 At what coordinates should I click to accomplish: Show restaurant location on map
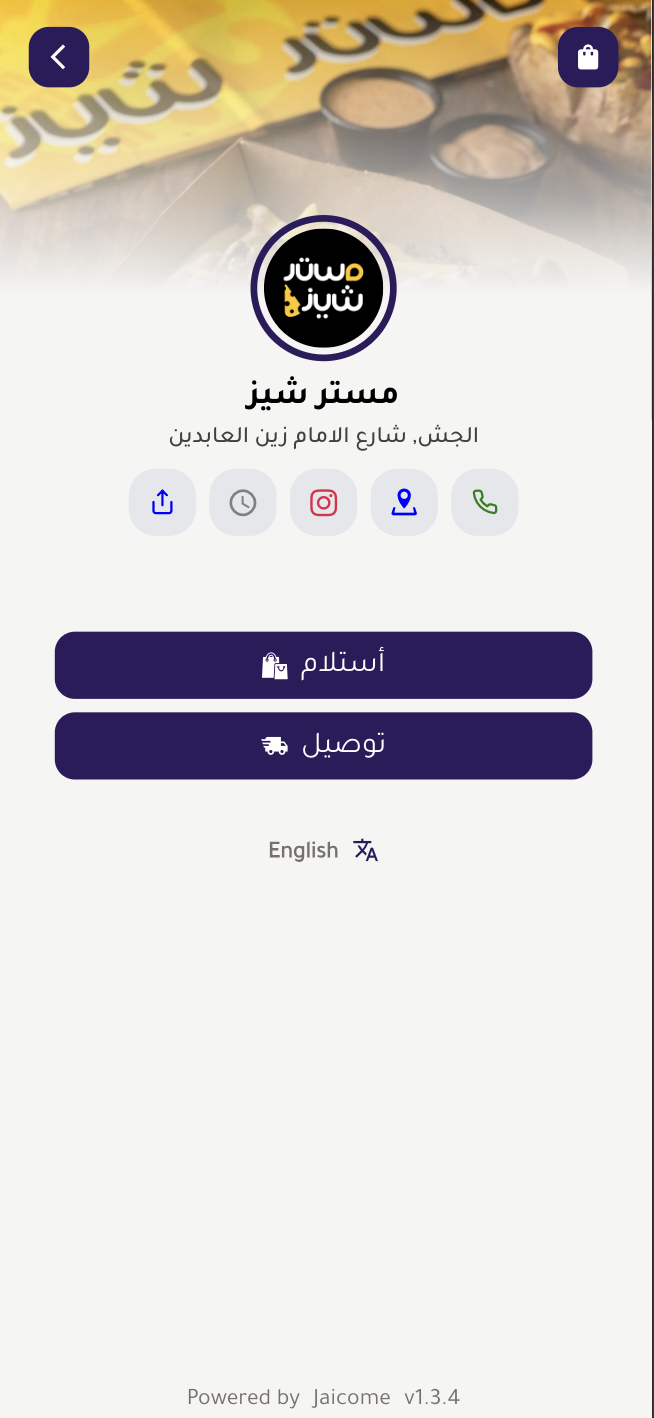(x=404, y=502)
